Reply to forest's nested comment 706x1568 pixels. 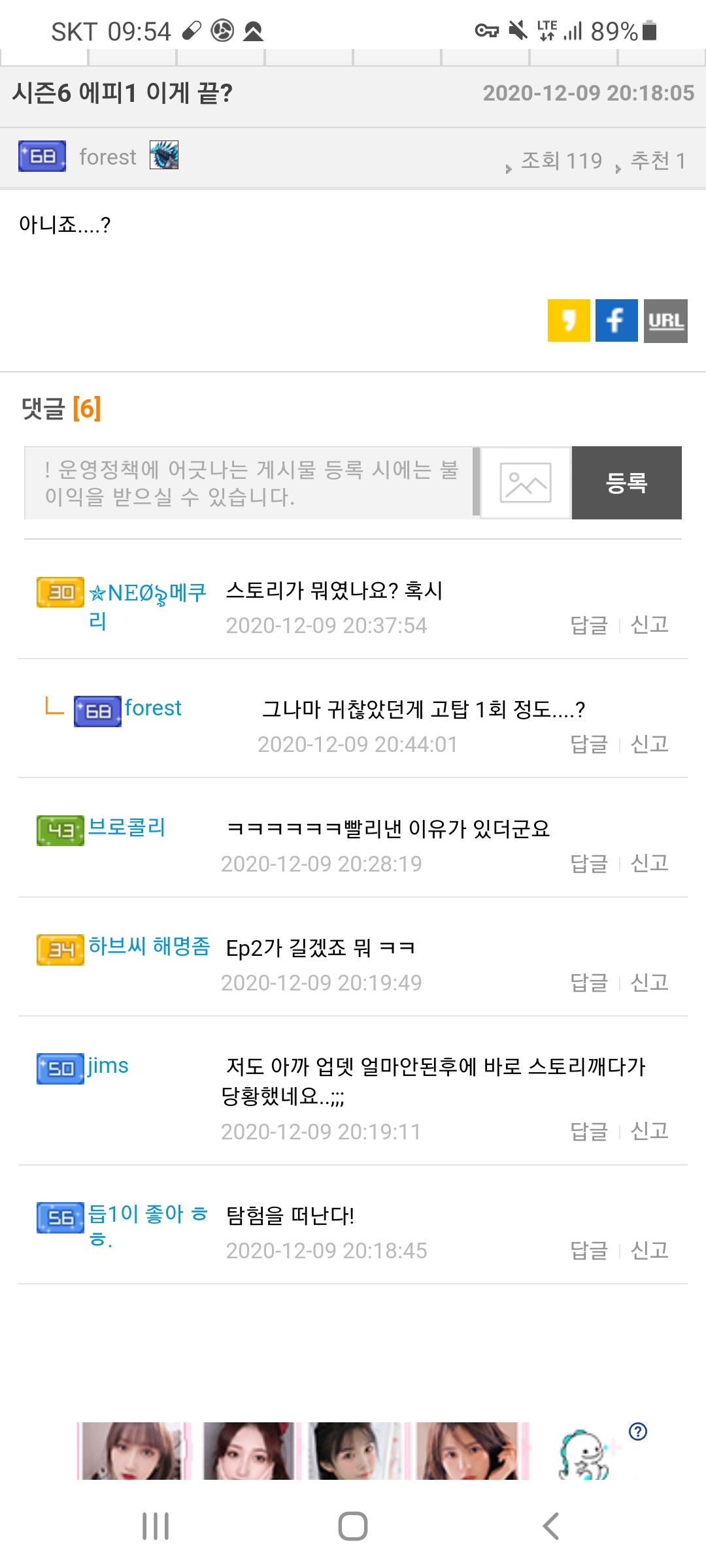[588, 744]
